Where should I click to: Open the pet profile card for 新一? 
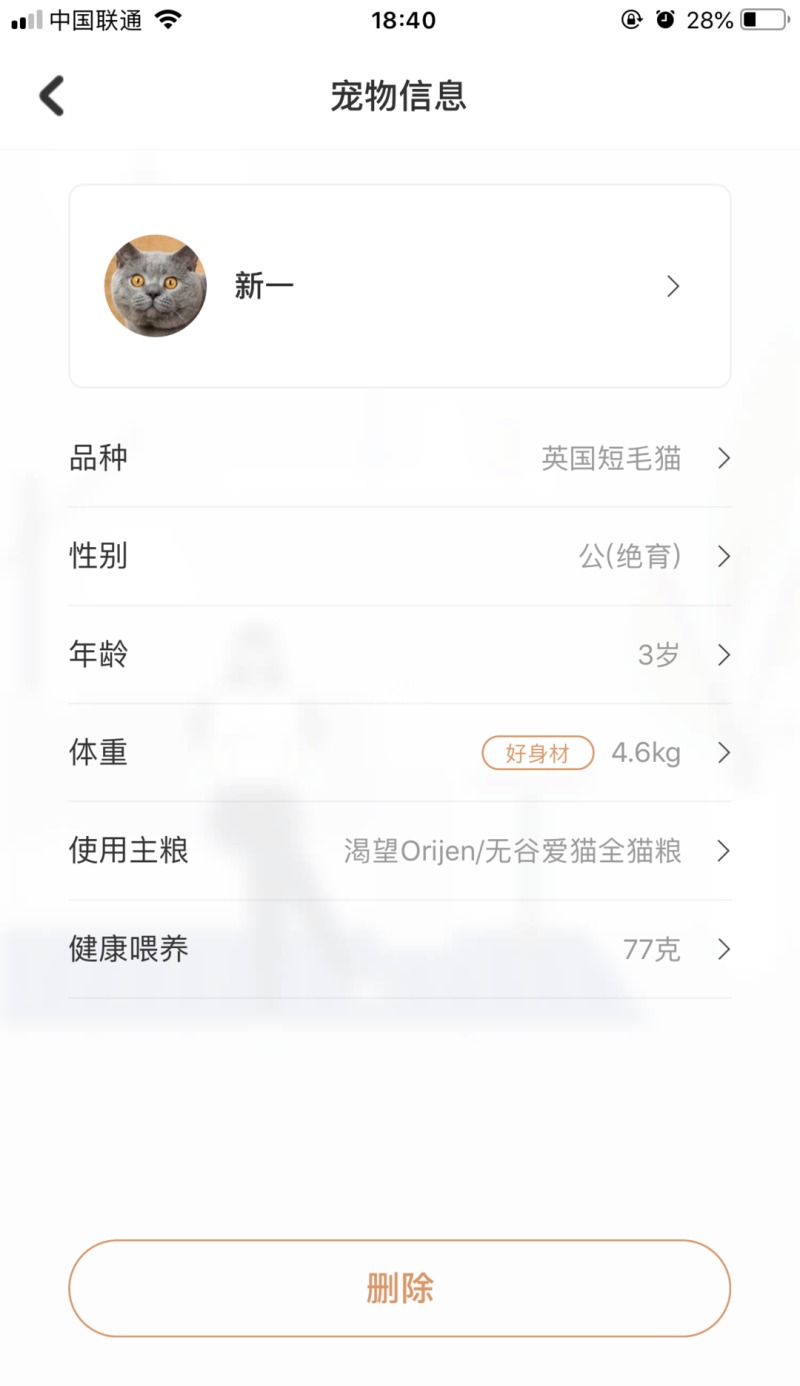tap(399, 286)
